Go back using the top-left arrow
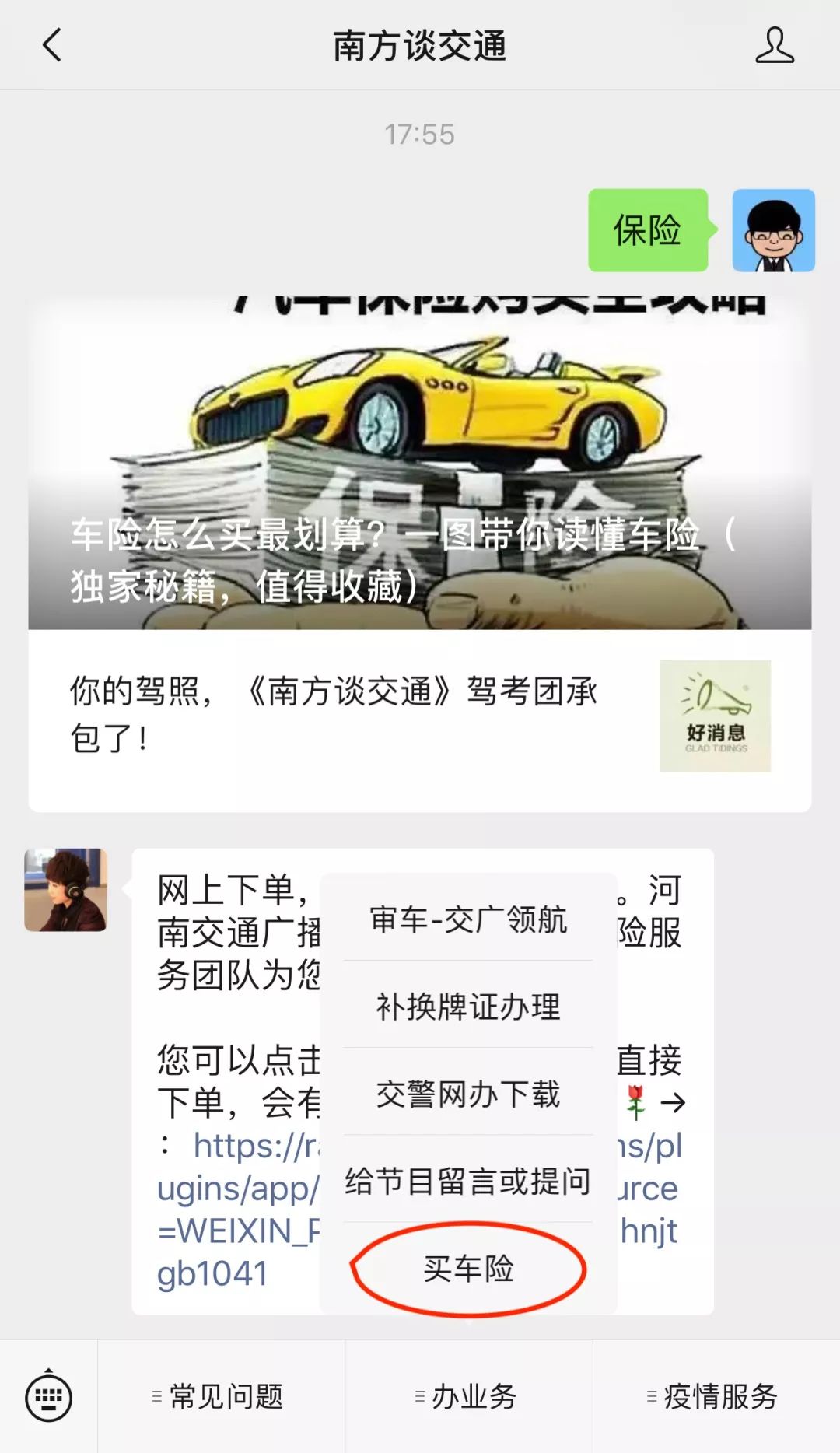The height and width of the screenshot is (1453, 840). pyautogui.click(x=51, y=45)
